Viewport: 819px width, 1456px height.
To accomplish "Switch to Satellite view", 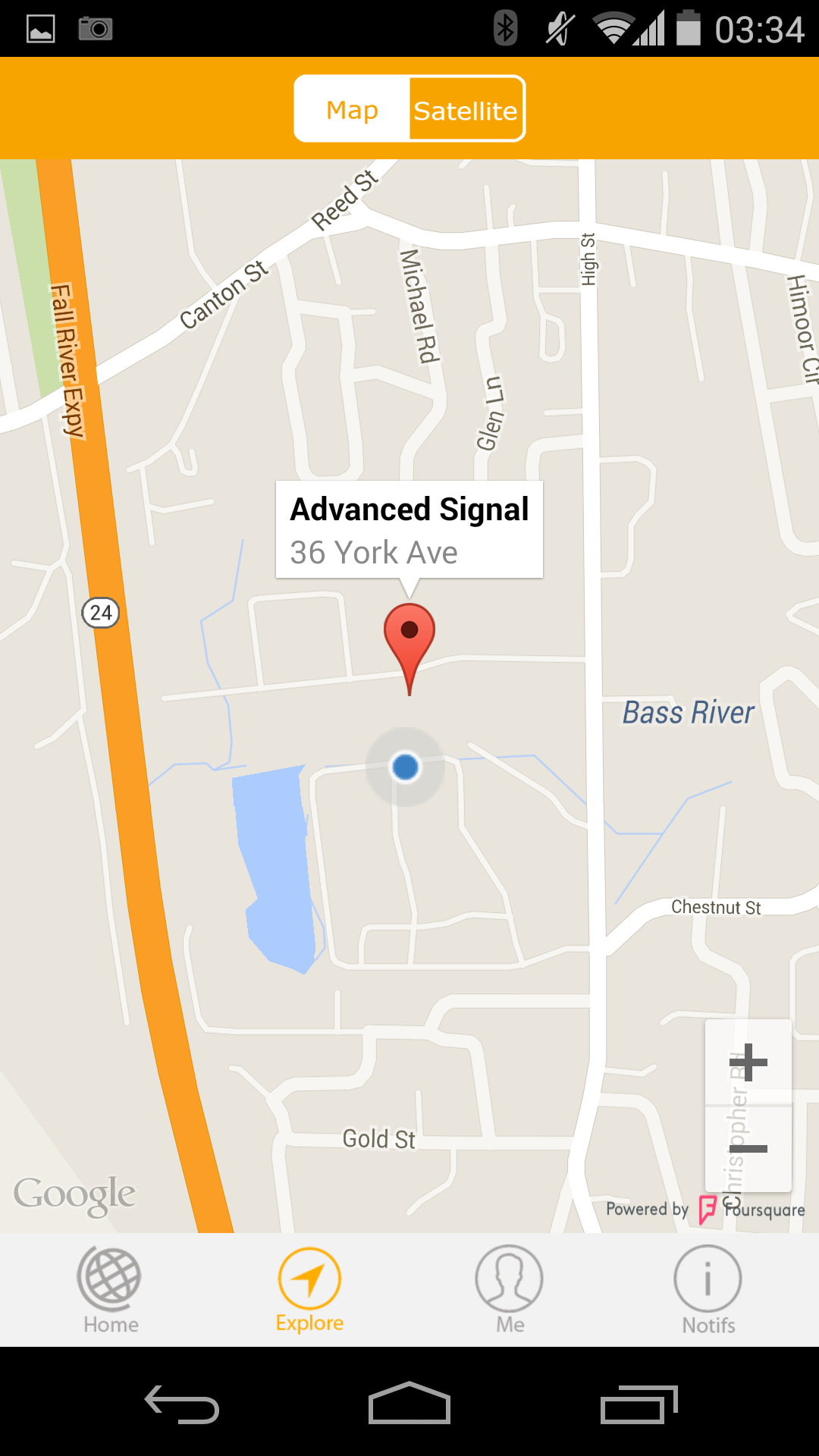I will point(466,110).
